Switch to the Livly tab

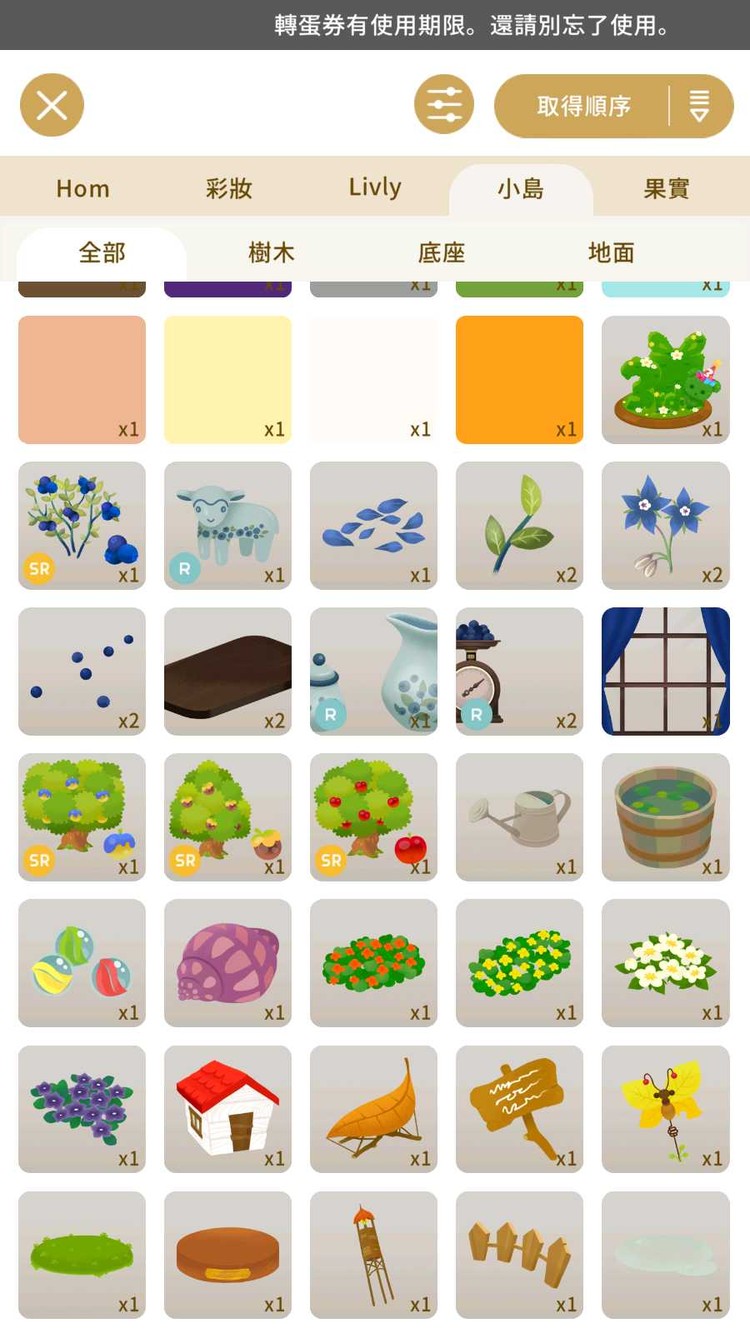(x=375, y=188)
